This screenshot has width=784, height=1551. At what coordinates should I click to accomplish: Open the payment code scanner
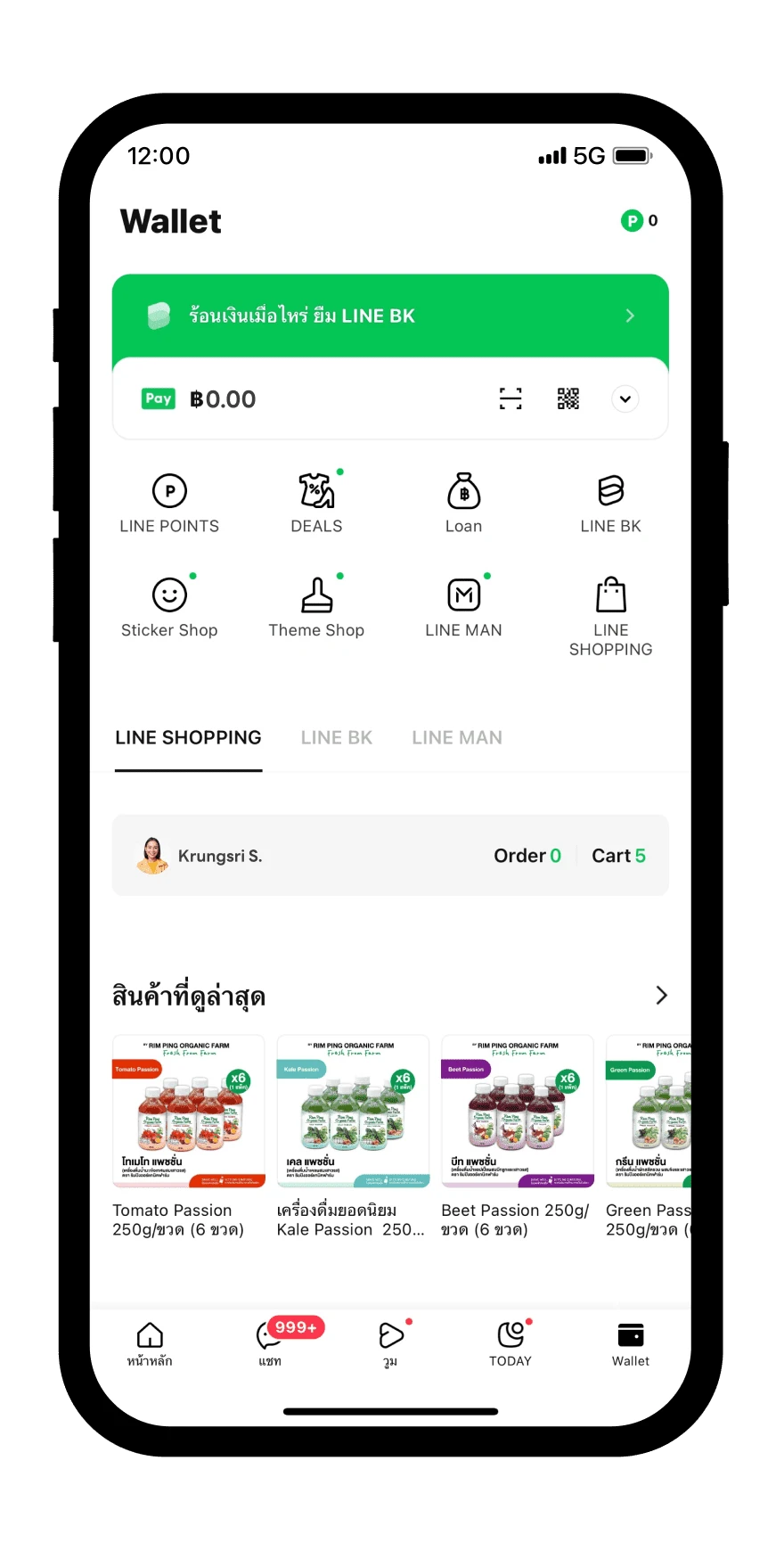(x=510, y=398)
